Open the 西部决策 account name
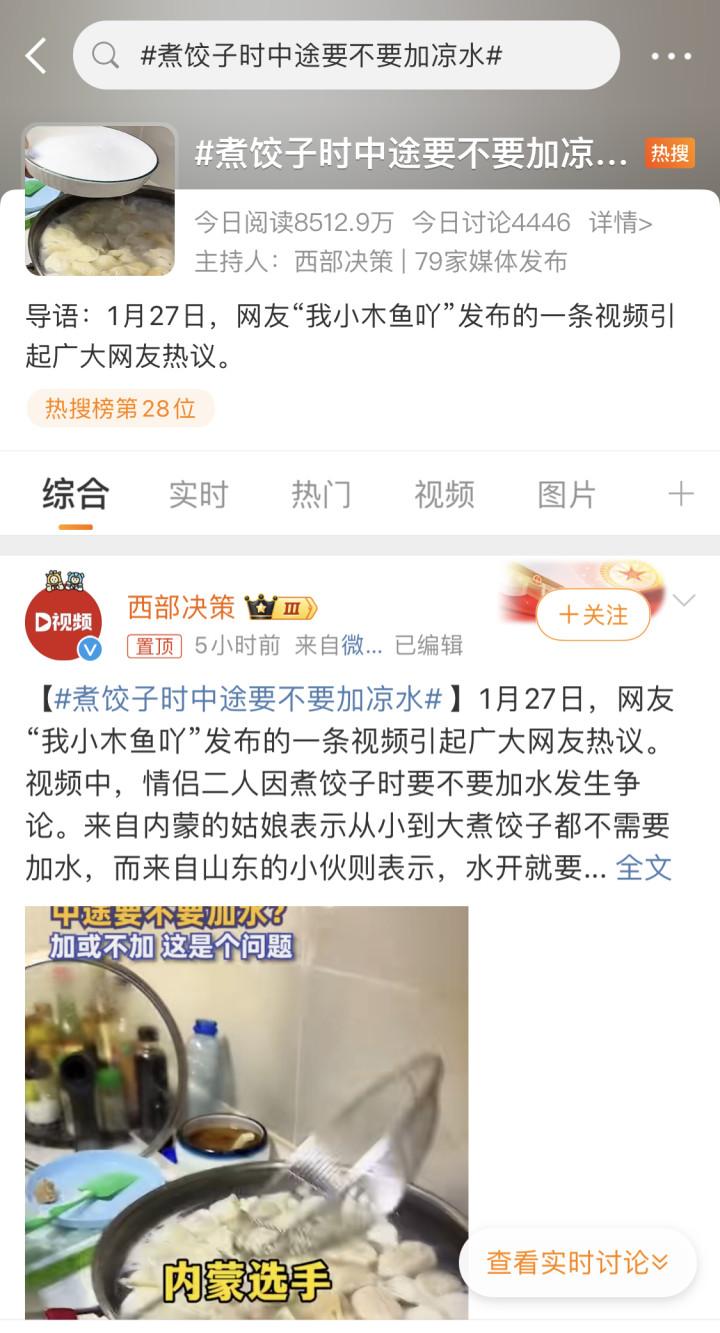The image size is (720, 1333). [x=181, y=606]
